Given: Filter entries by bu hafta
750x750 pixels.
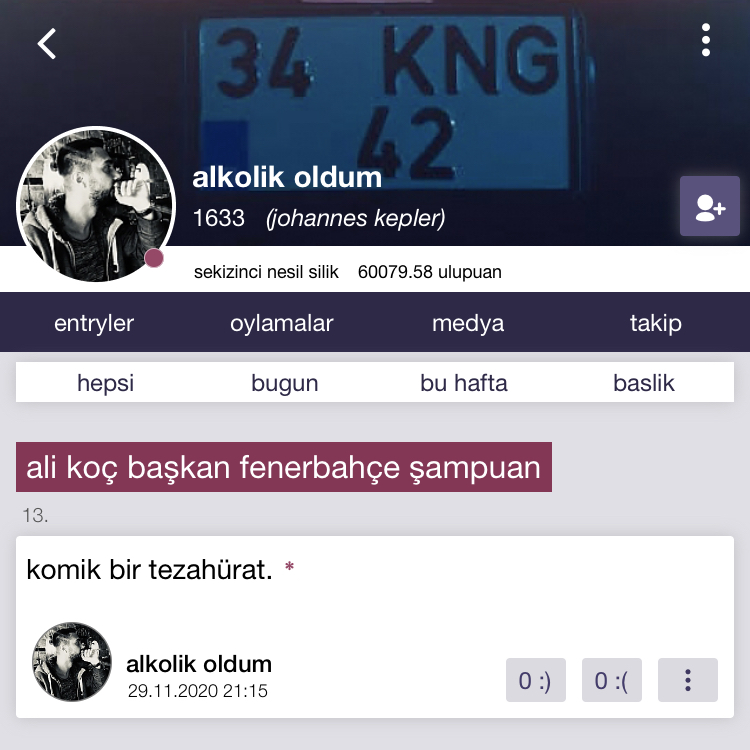Looking at the screenshot, I should pos(464,383).
